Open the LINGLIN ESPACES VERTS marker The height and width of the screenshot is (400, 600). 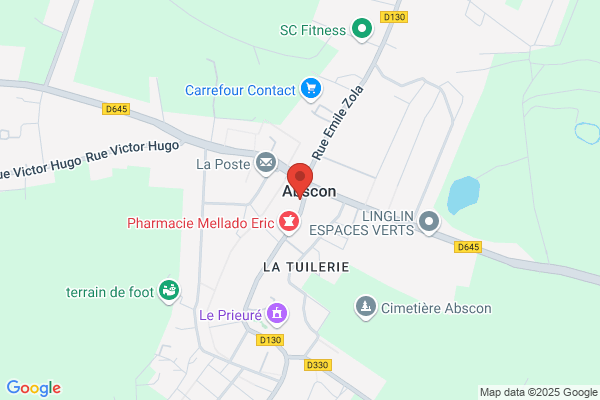click(429, 222)
